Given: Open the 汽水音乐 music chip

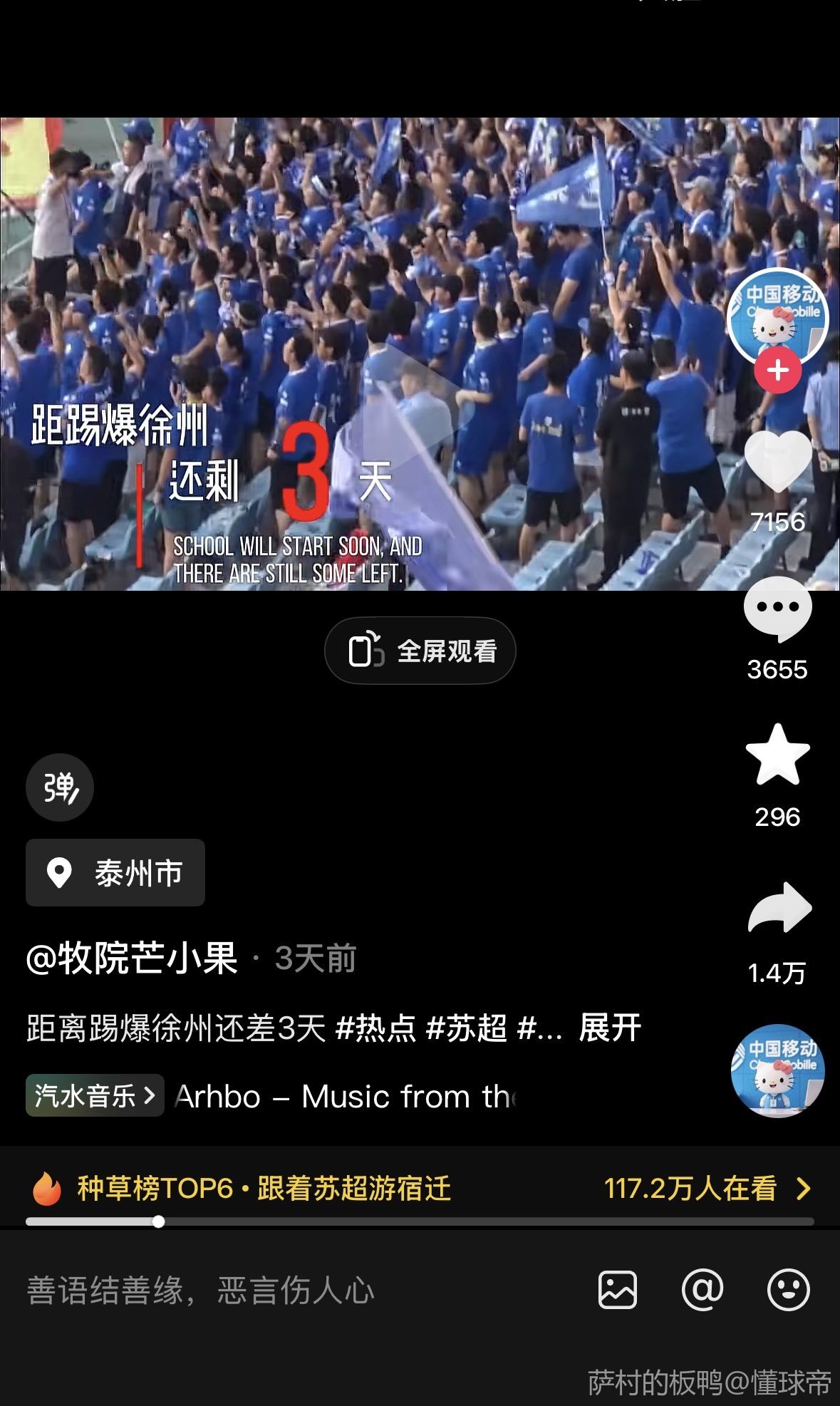Looking at the screenshot, I should pyautogui.click(x=95, y=1095).
